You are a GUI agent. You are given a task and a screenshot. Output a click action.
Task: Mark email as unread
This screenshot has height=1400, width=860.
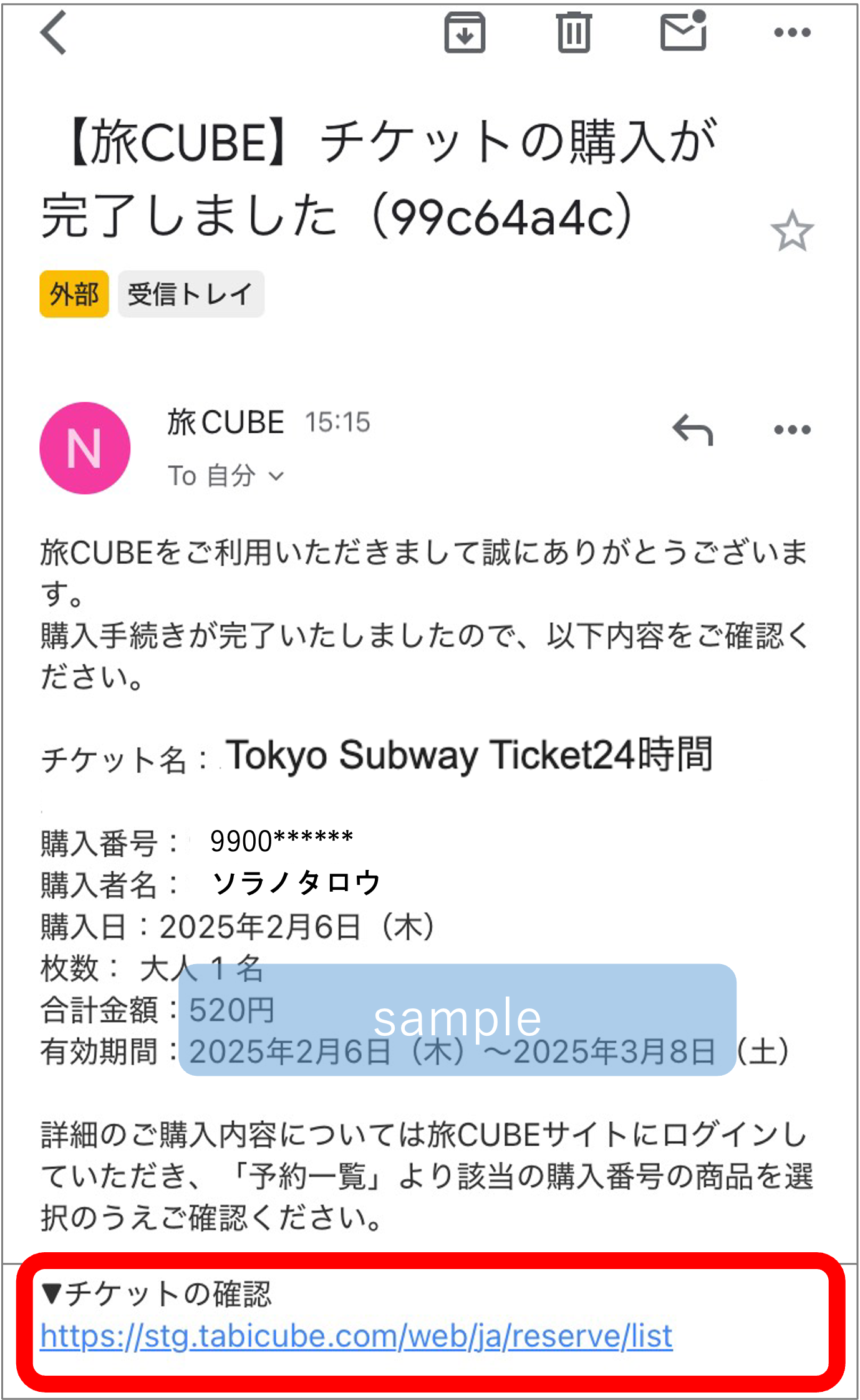coord(684,31)
